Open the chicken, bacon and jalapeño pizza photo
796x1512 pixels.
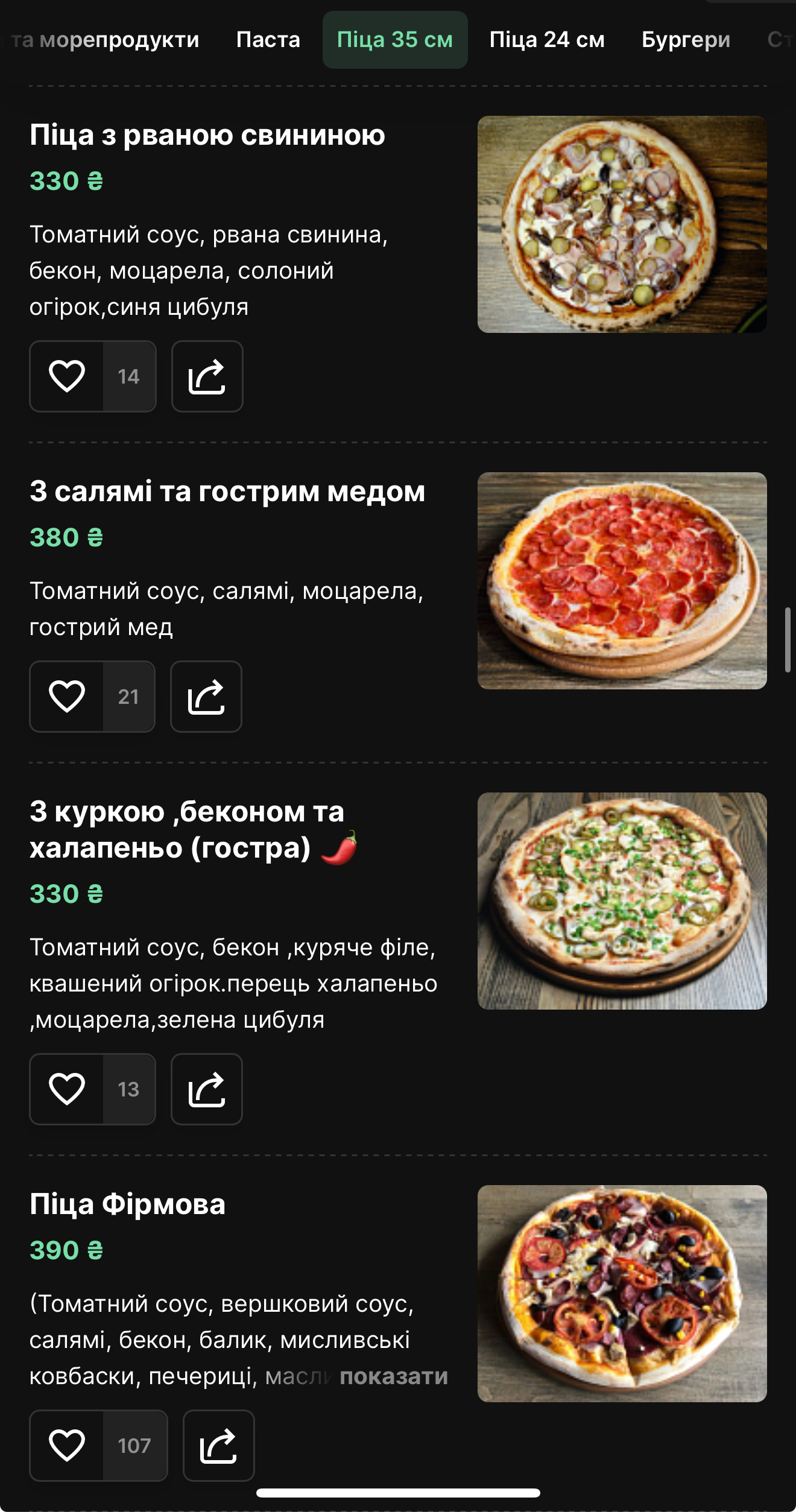click(x=622, y=901)
